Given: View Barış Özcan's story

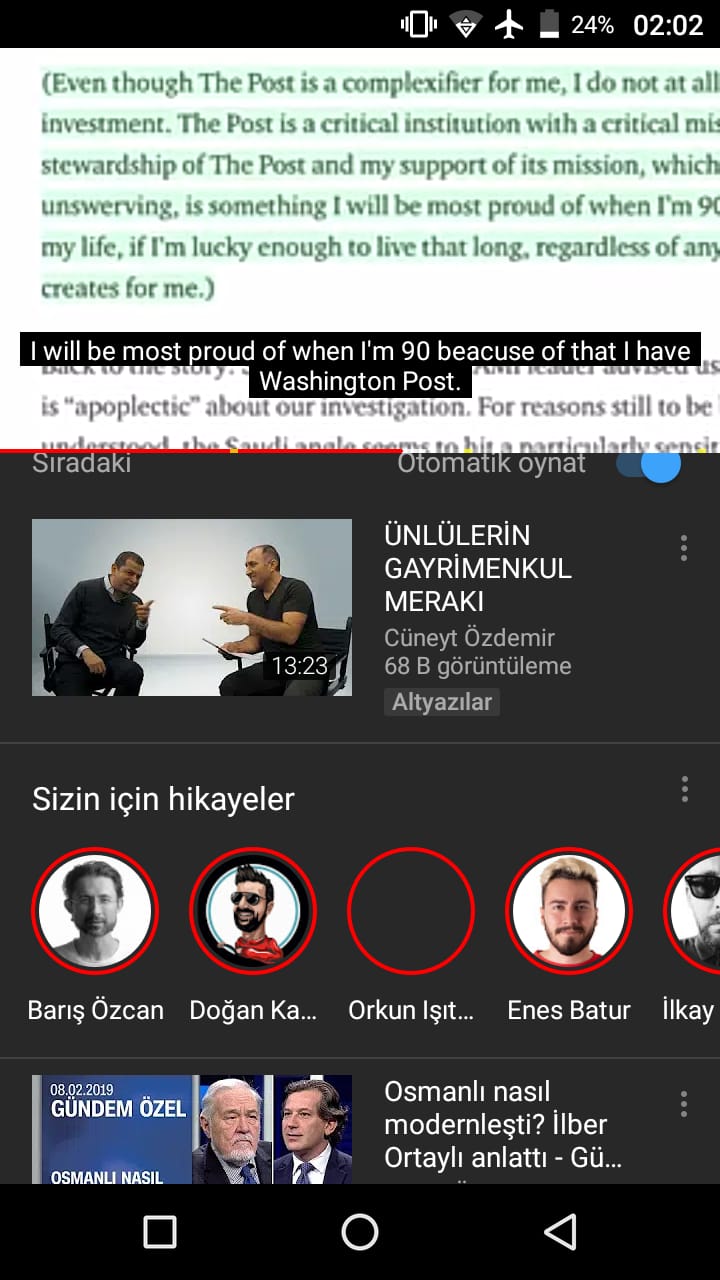Looking at the screenshot, I should 95,910.
